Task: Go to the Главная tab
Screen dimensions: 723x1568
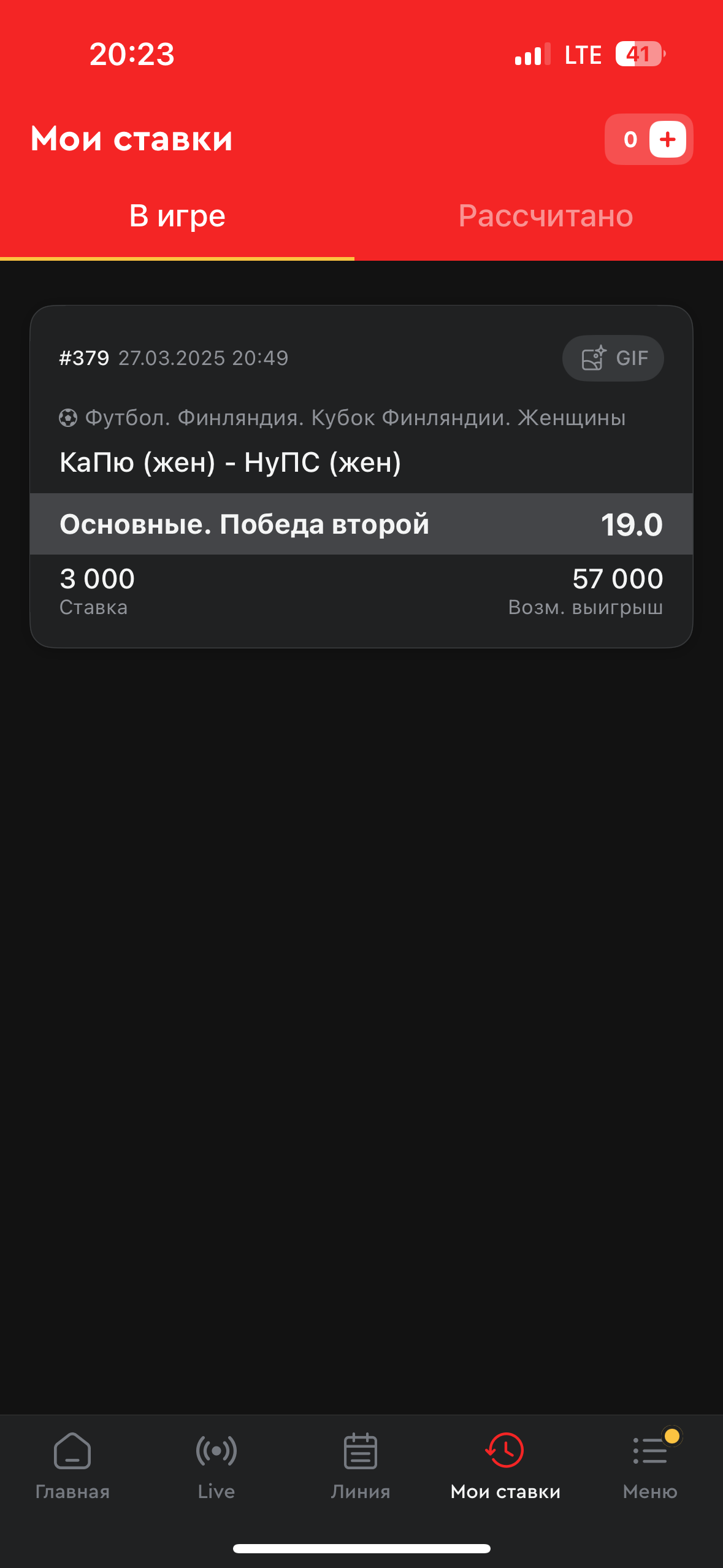Action: 72,1466
